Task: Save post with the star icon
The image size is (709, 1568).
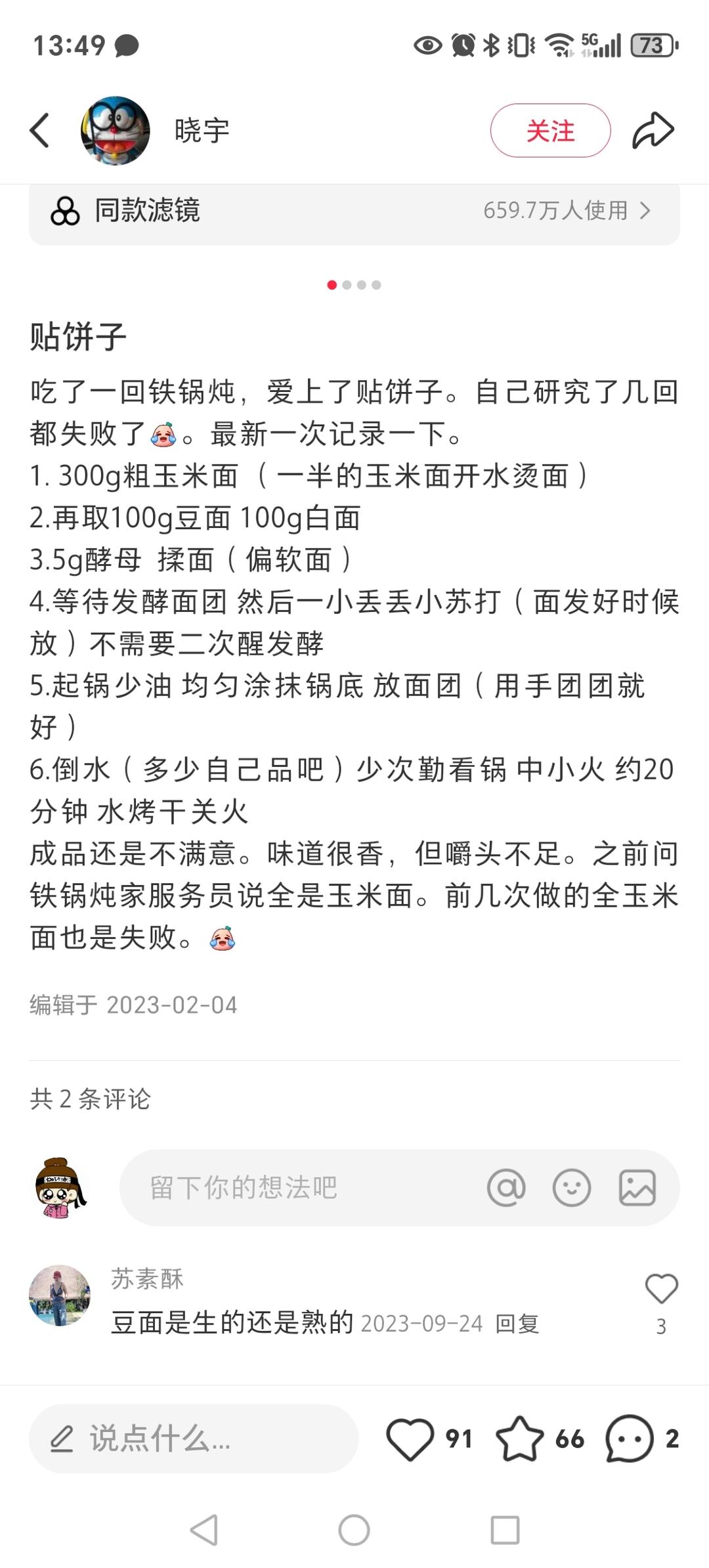Action: [519, 1438]
